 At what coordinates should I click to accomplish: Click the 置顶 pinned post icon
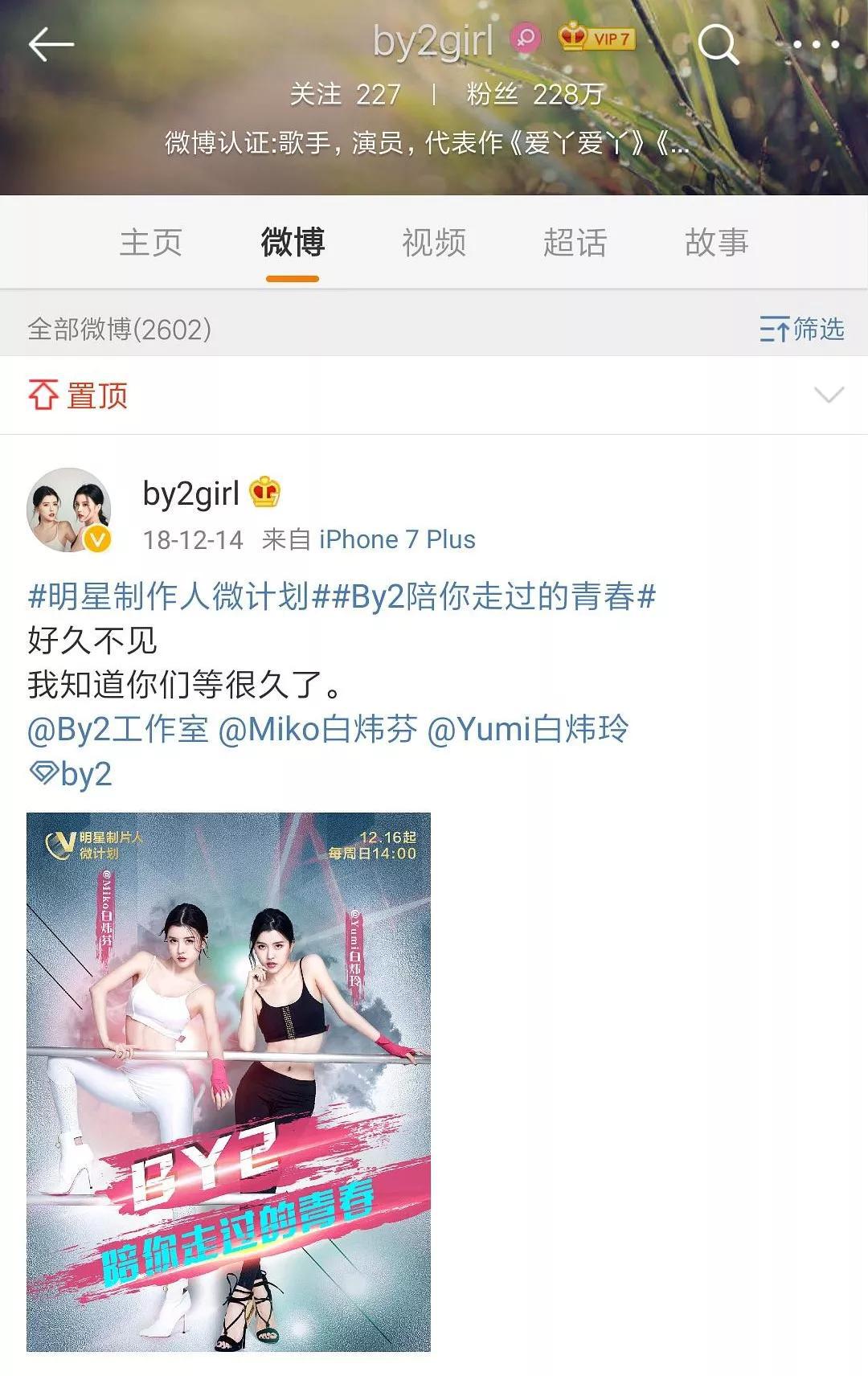point(46,392)
